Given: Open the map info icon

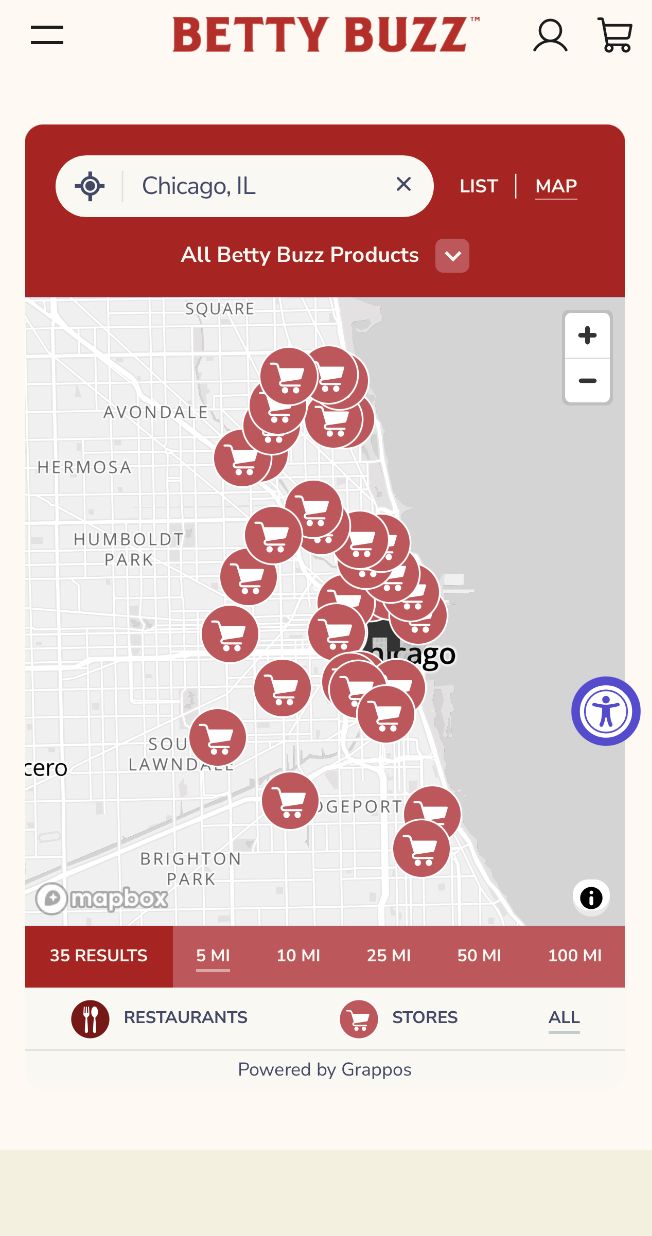Looking at the screenshot, I should pos(591,898).
